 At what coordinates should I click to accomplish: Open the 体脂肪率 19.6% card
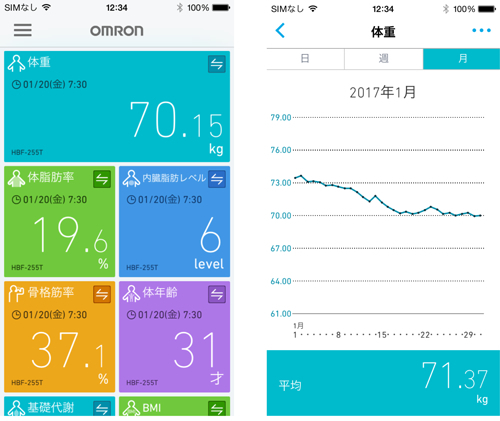click(x=59, y=221)
